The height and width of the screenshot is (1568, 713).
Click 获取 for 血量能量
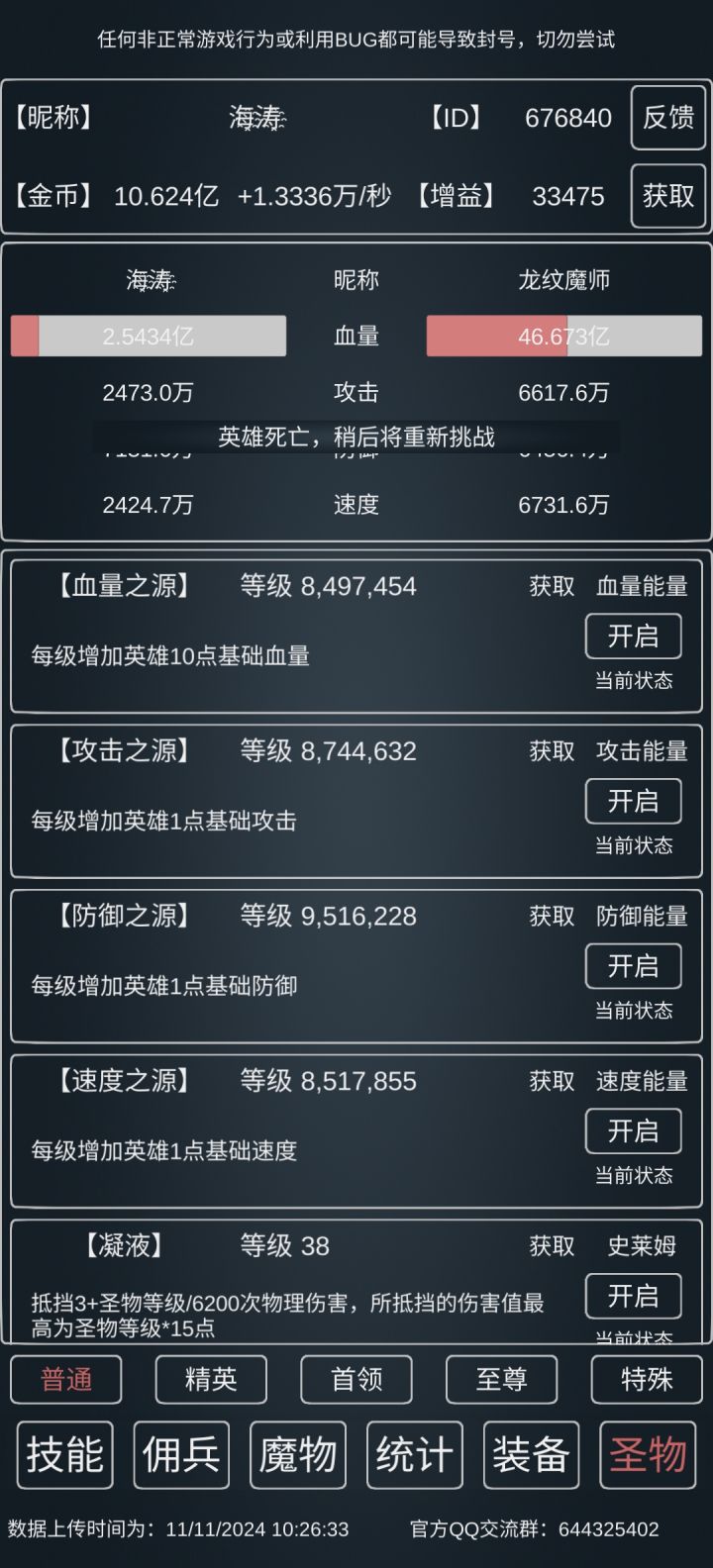pos(551,586)
